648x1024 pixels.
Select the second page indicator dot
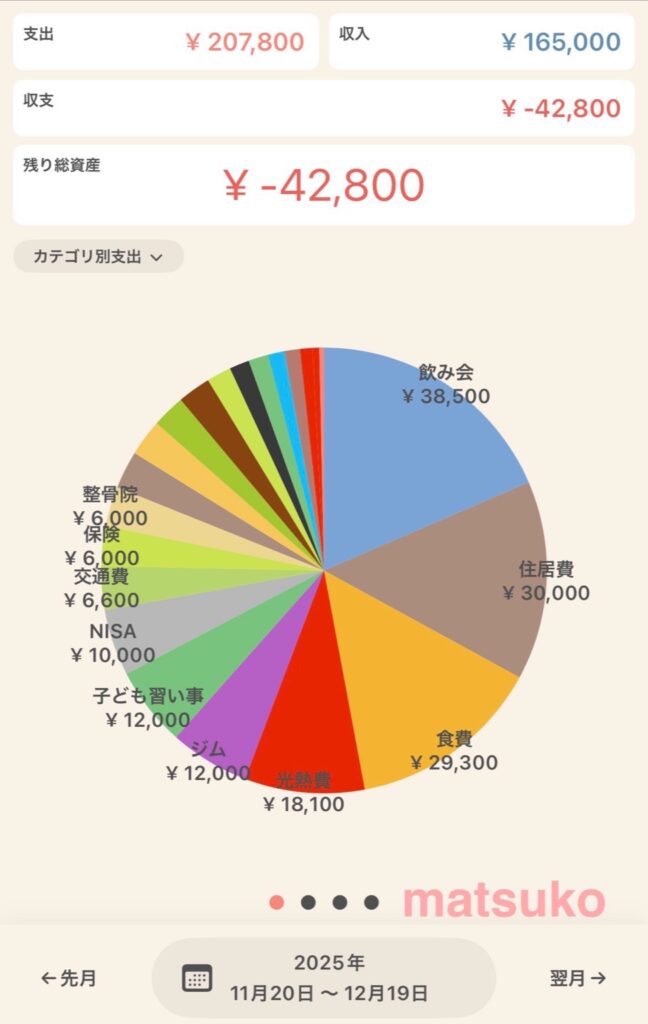(x=309, y=902)
